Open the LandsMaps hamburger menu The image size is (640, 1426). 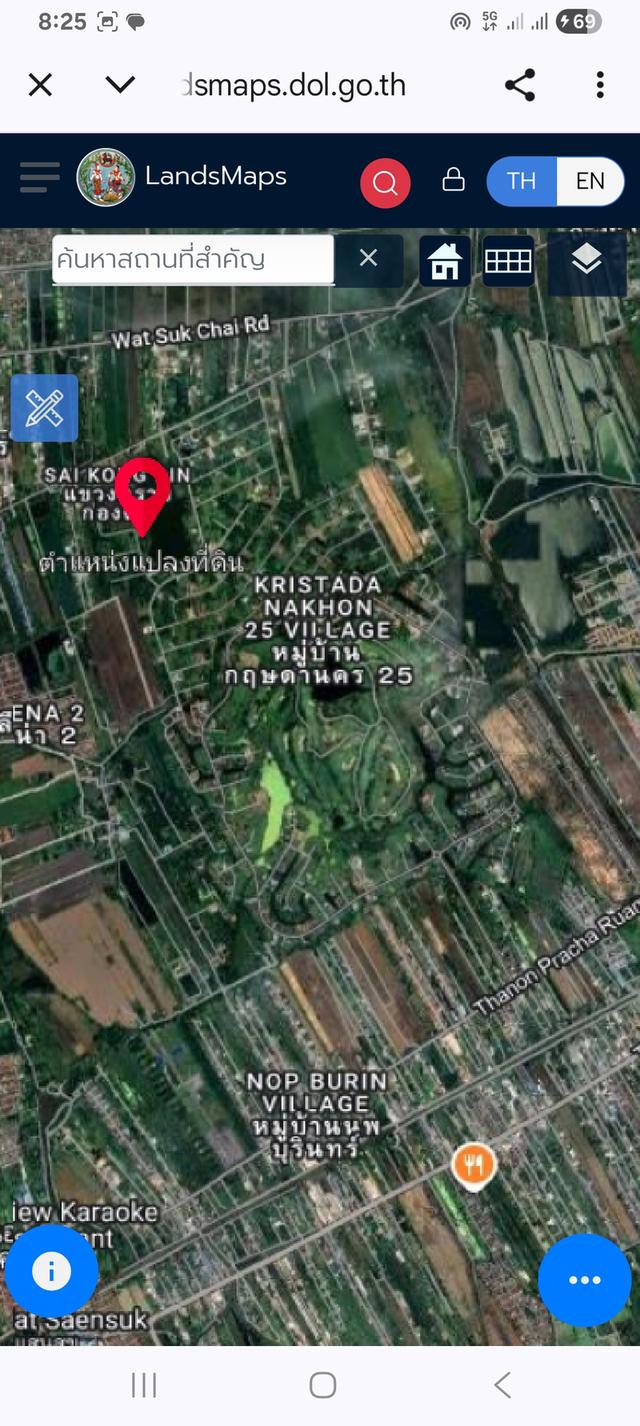pyautogui.click(x=40, y=178)
